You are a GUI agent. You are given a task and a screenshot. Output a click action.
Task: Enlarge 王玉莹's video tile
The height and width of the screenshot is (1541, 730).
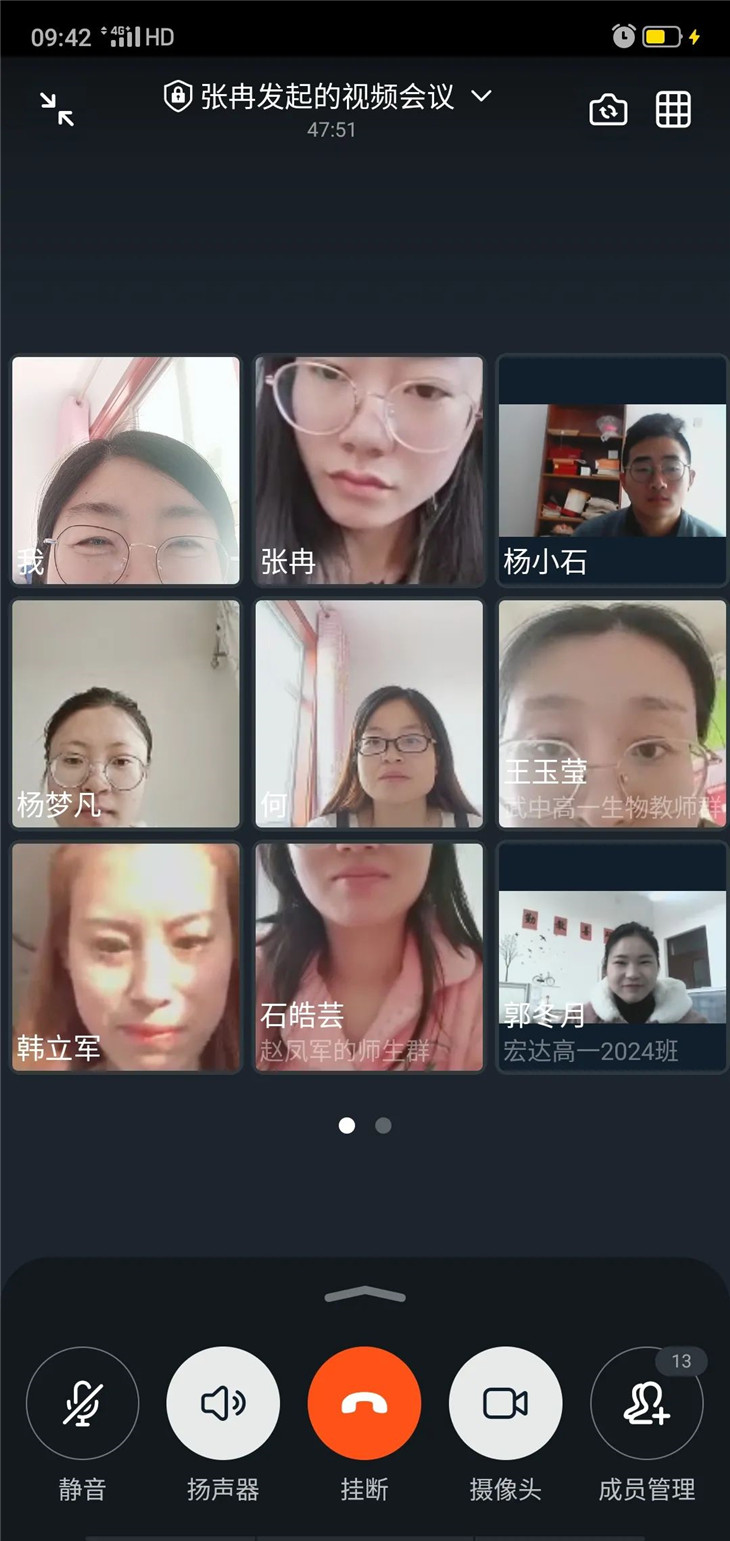612,713
